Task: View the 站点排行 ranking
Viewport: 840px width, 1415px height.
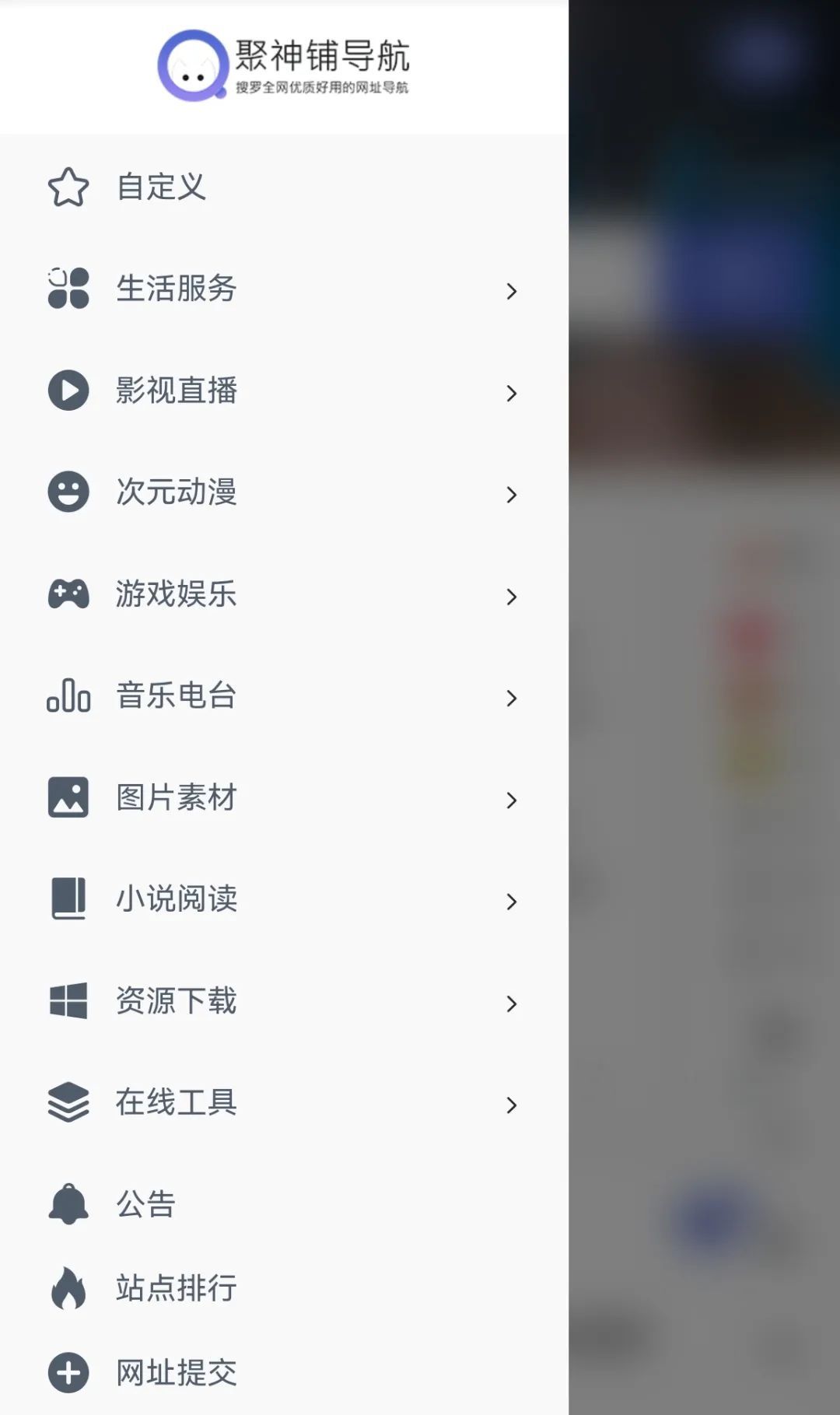Action: (176, 1288)
